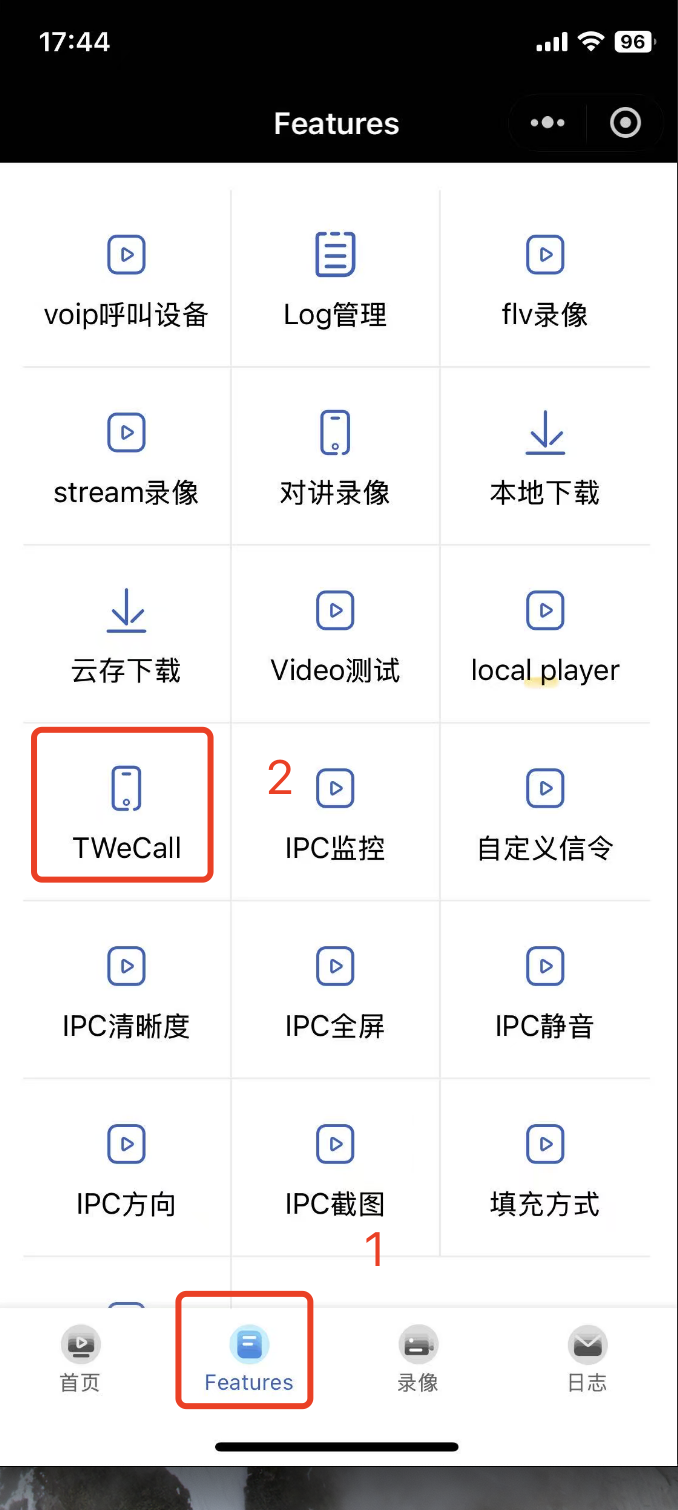Switch to the 首页 tab
678x1510 pixels.
coord(80,1358)
